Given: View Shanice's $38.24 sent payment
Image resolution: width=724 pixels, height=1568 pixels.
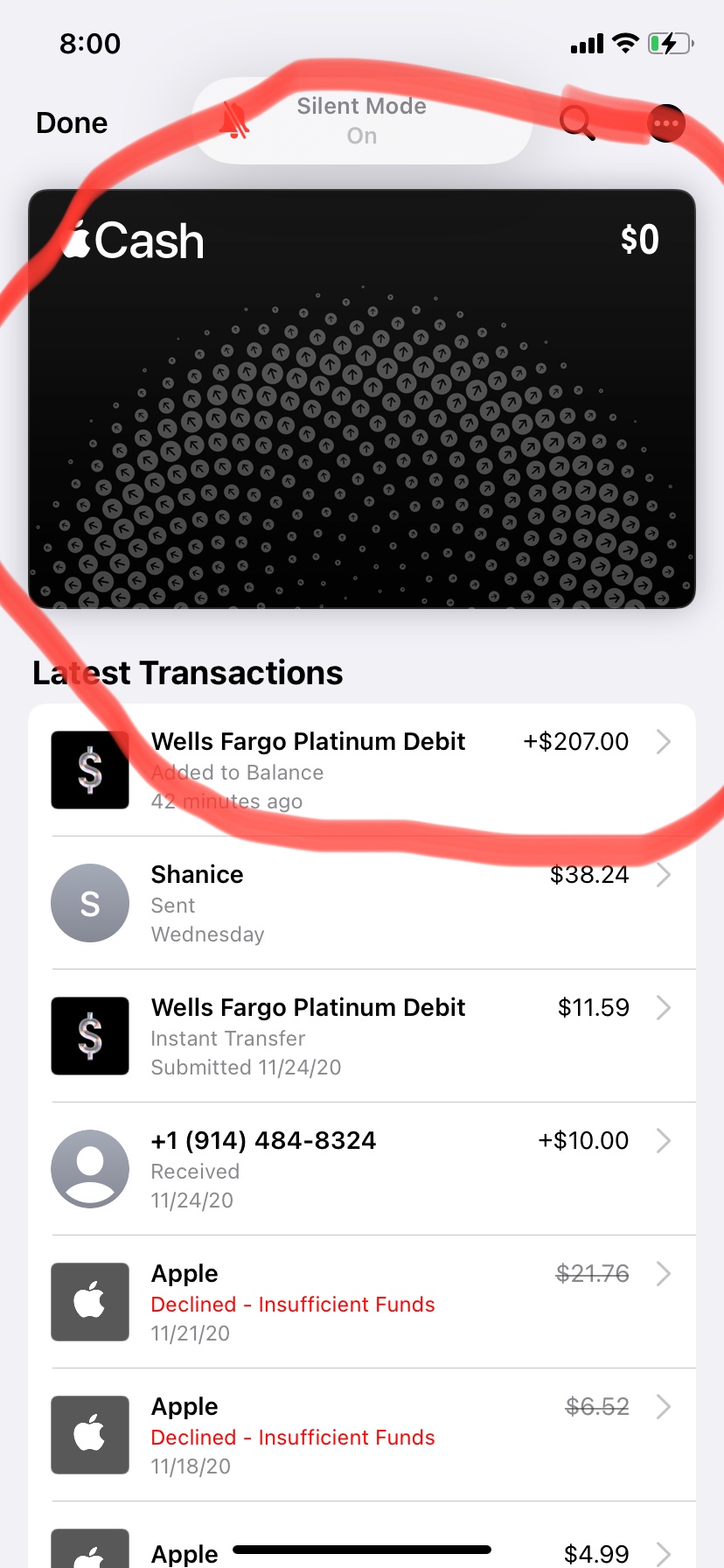Looking at the screenshot, I should click(362, 903).
